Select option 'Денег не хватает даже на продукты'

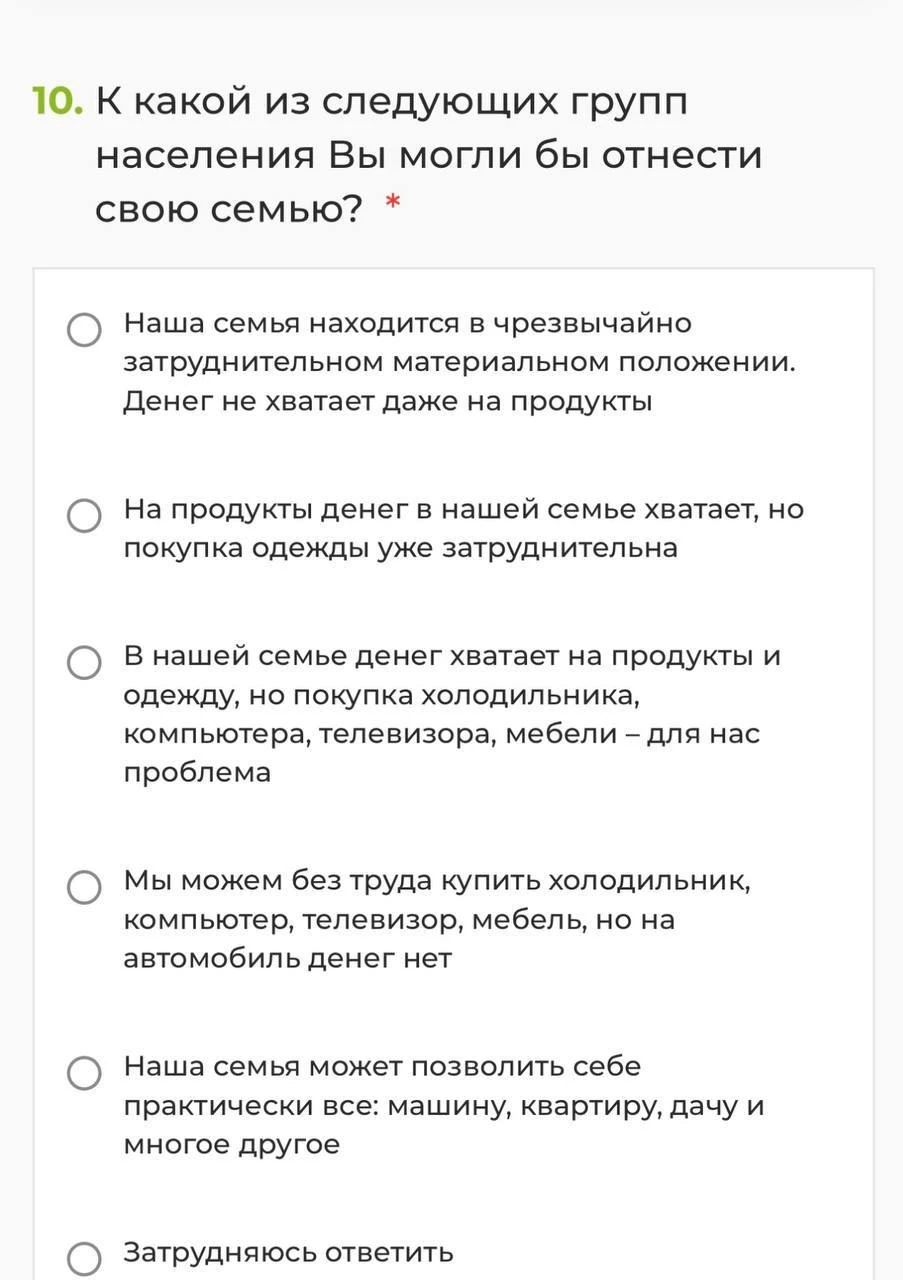pyautogui.click(x=84, y=330)
